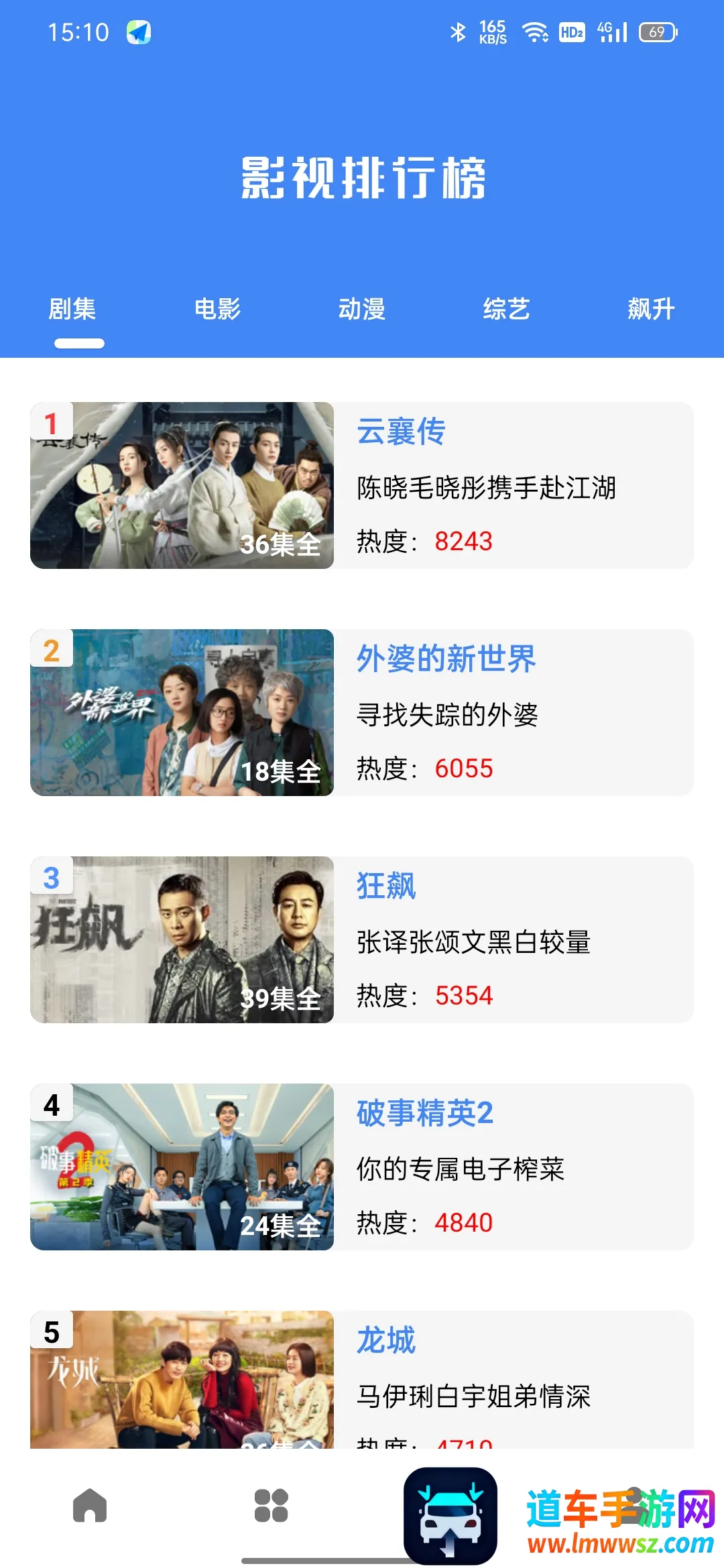This screenshot has height=1568, width=724.
Task: Go to the home tab icon
Action: [90, 1506]
